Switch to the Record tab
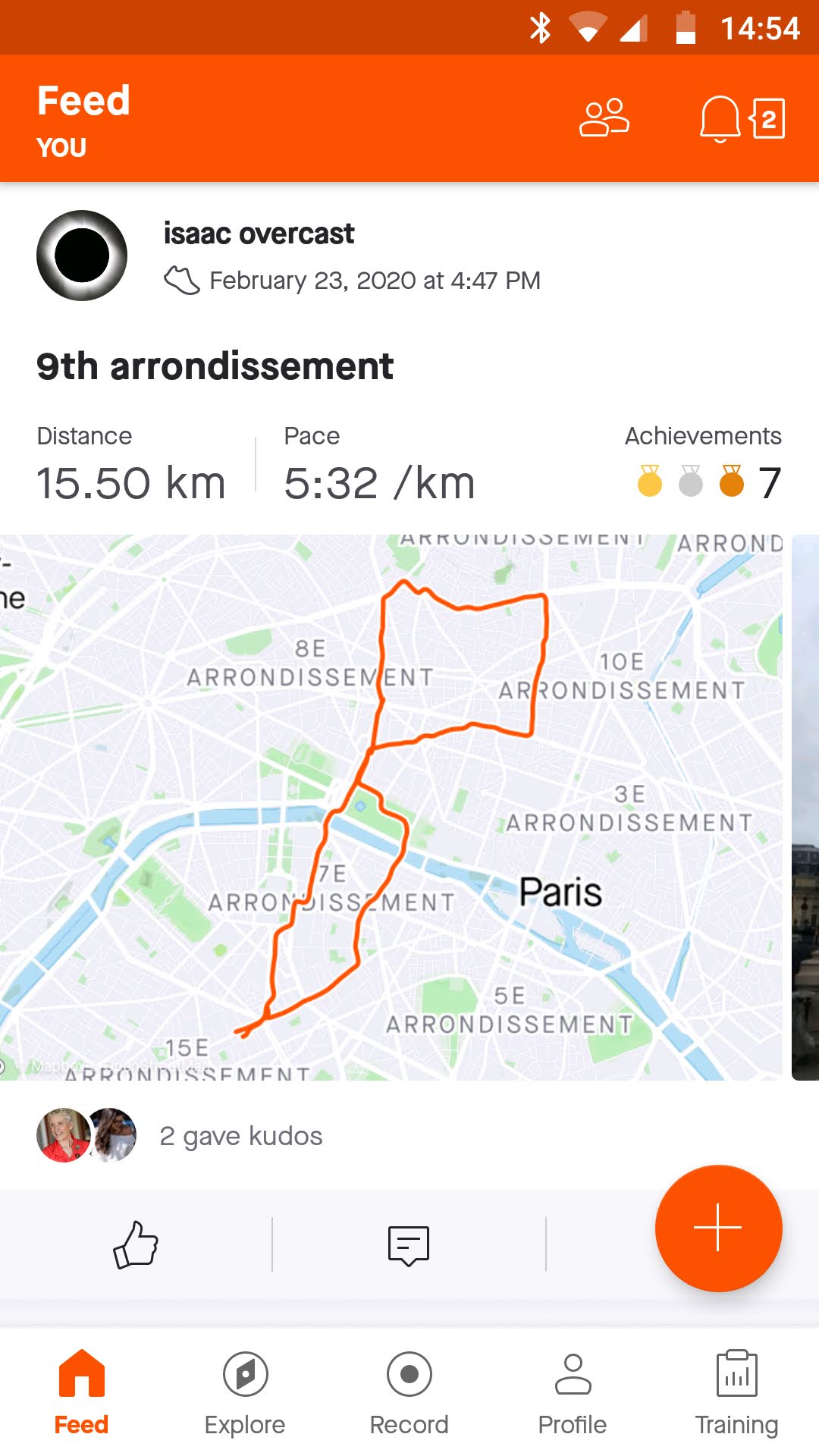The image size is (819, 1456). tap(409, 1394)
